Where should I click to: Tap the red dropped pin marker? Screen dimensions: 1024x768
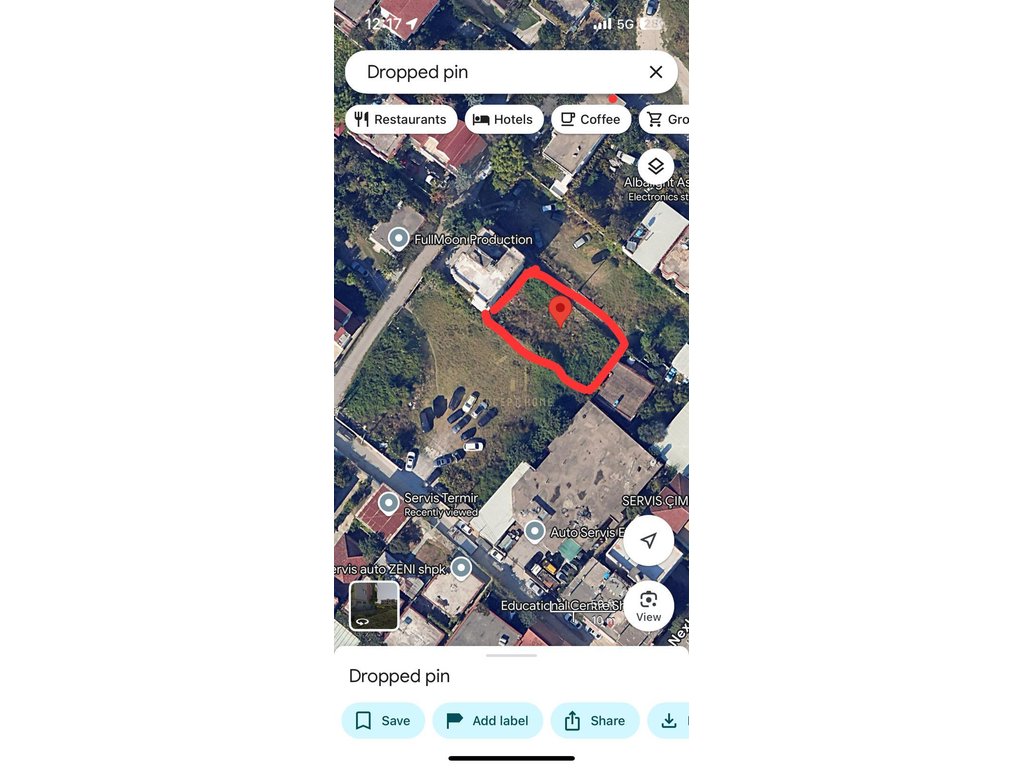point(560,310)
